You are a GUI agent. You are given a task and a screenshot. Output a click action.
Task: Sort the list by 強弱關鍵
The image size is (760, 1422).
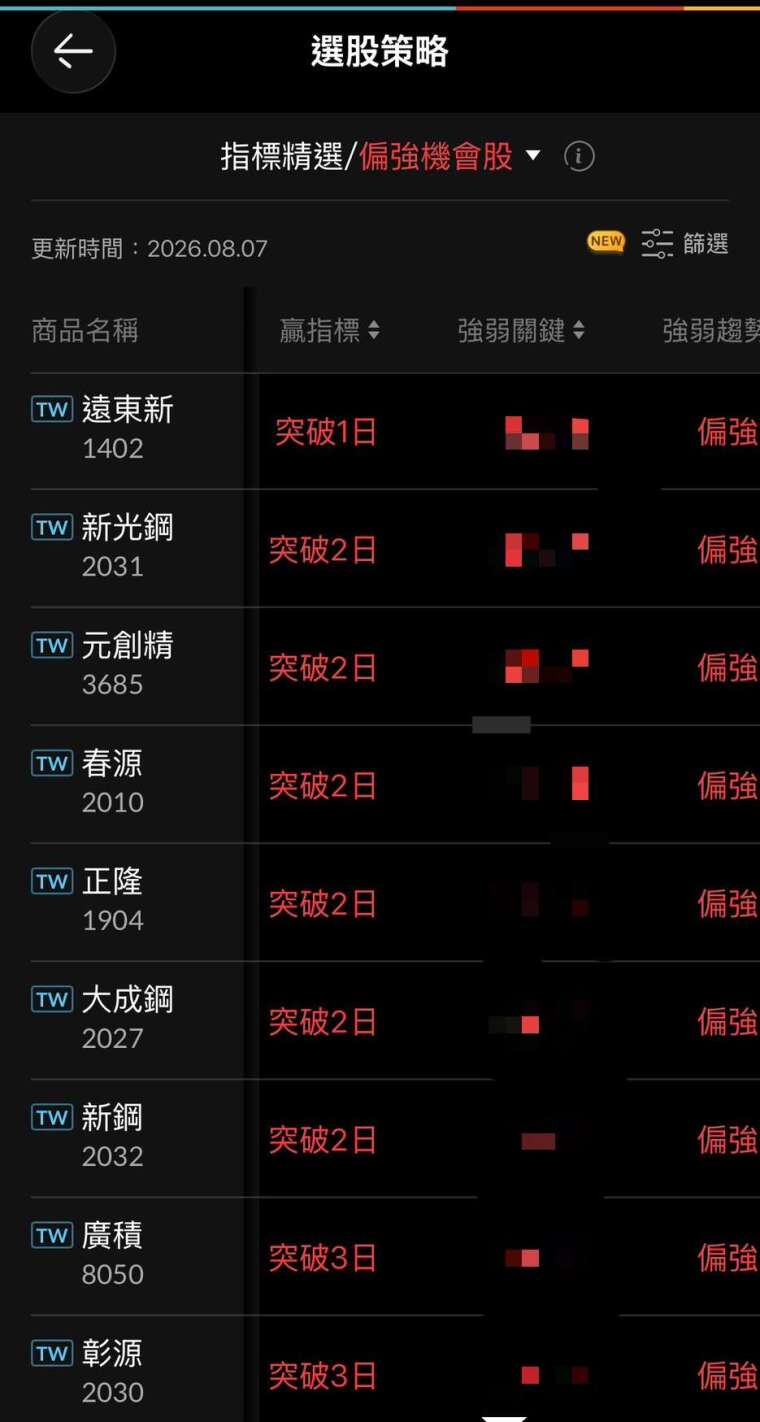pyautogui.click(x=521, y=330)
